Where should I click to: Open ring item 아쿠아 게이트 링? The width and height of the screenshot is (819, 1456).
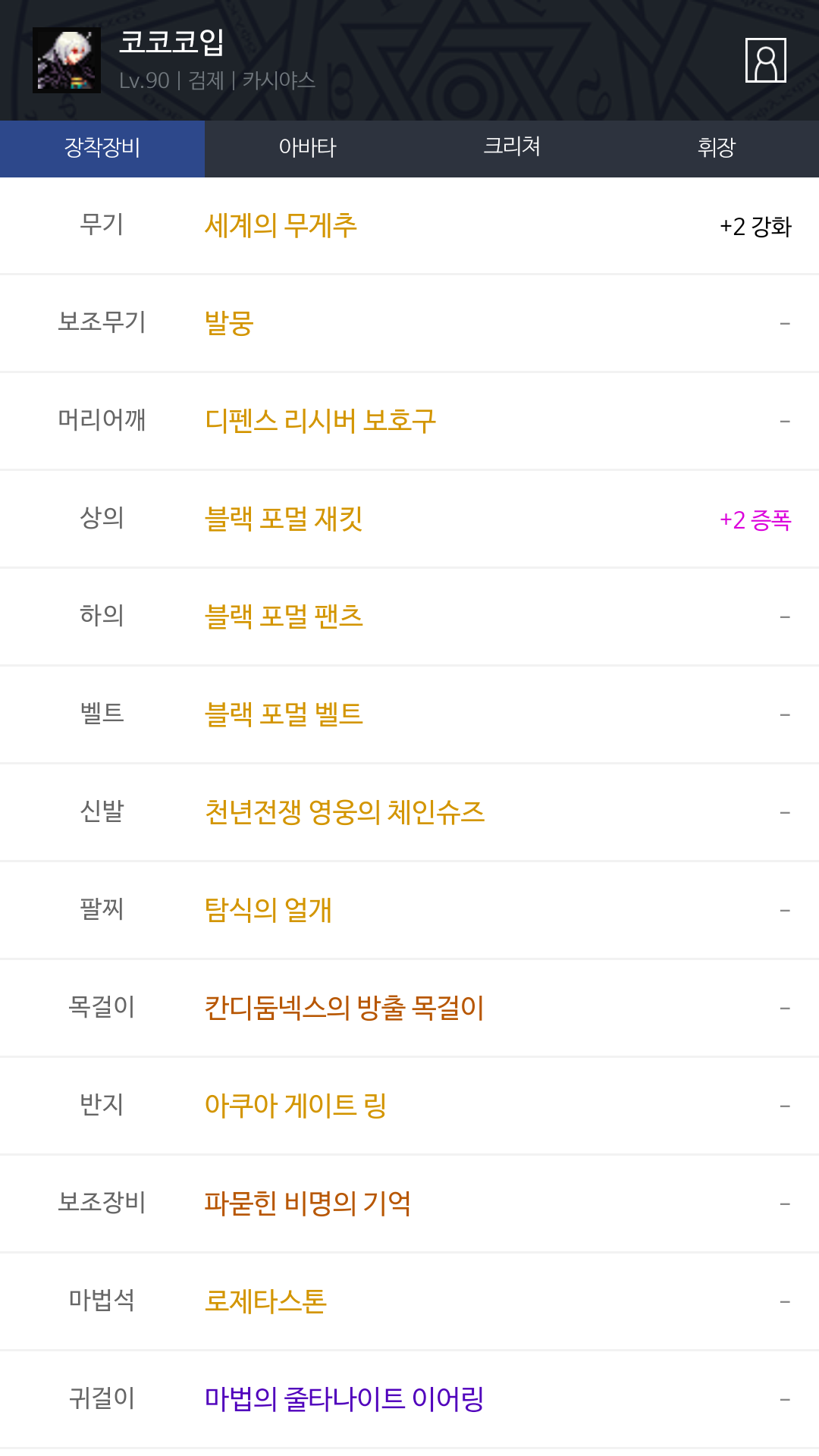click(x=296, y=1106)
